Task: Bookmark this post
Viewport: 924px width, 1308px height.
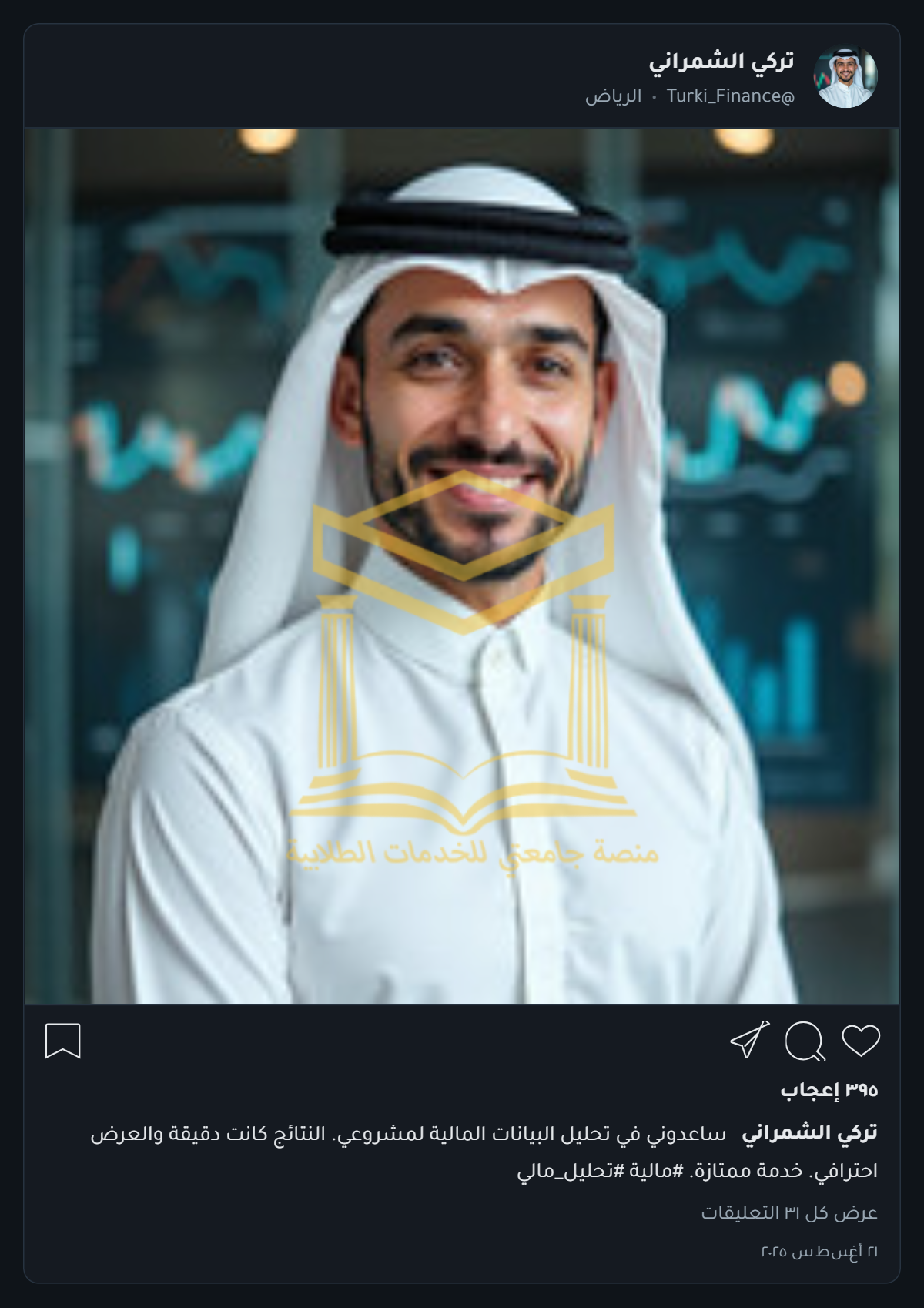Action: 63,1041
